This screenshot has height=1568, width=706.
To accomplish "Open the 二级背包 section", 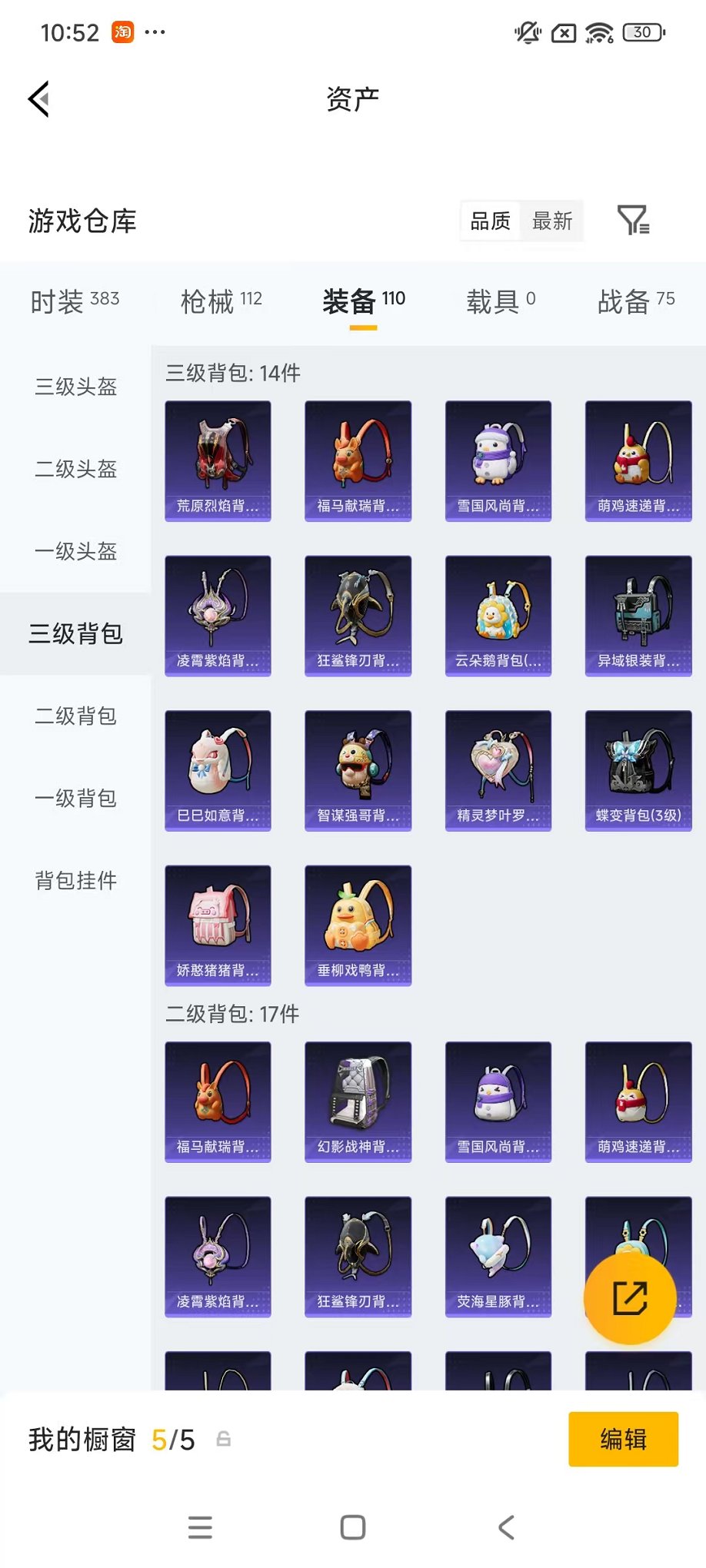I will pos(75,716).
